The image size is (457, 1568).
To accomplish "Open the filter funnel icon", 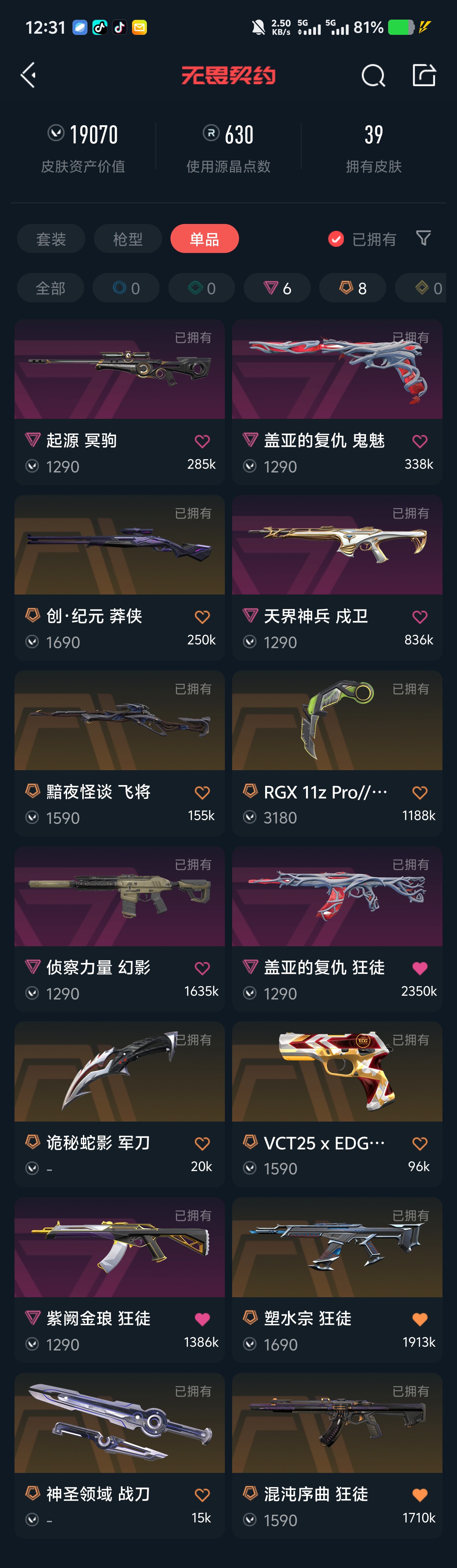I will pyautogui.click(x=424, y=238).
